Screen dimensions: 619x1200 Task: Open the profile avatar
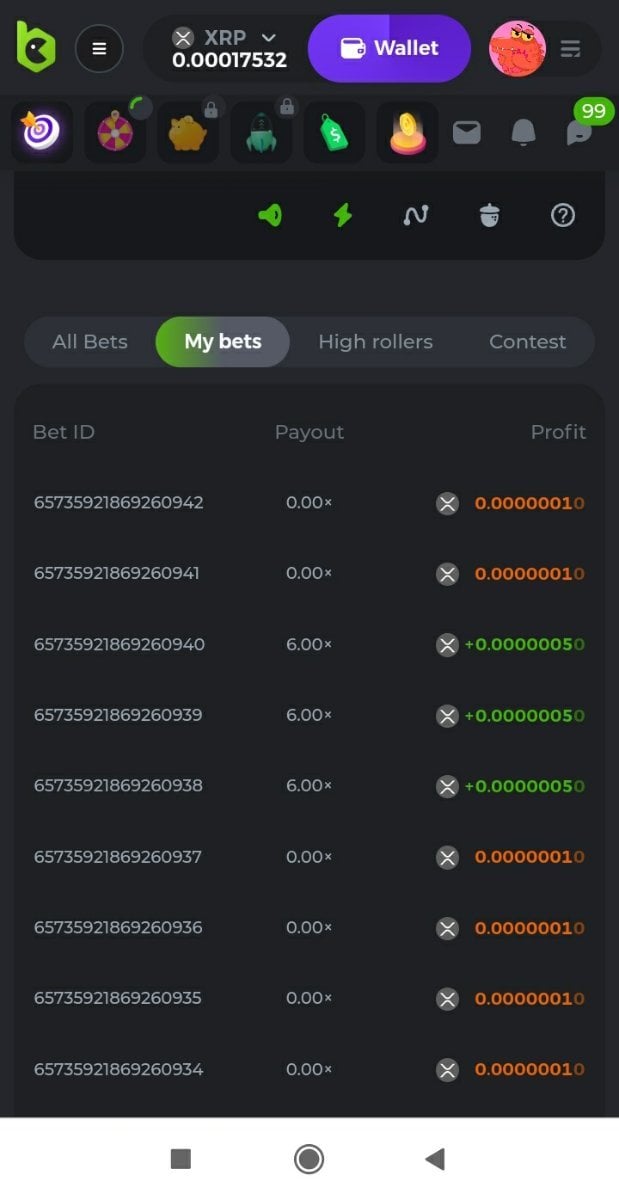tap(517, 48)
